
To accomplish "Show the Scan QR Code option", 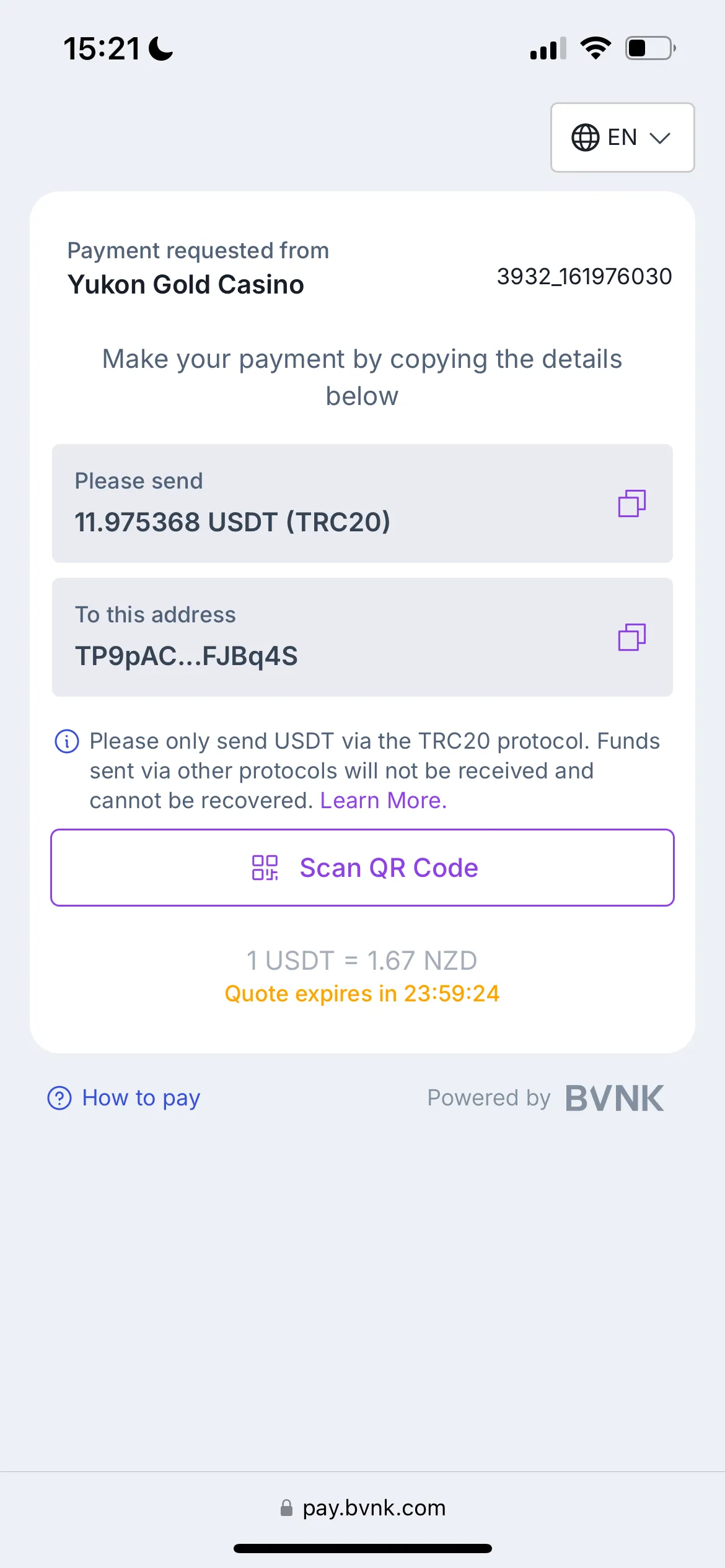I will point(362,868).
